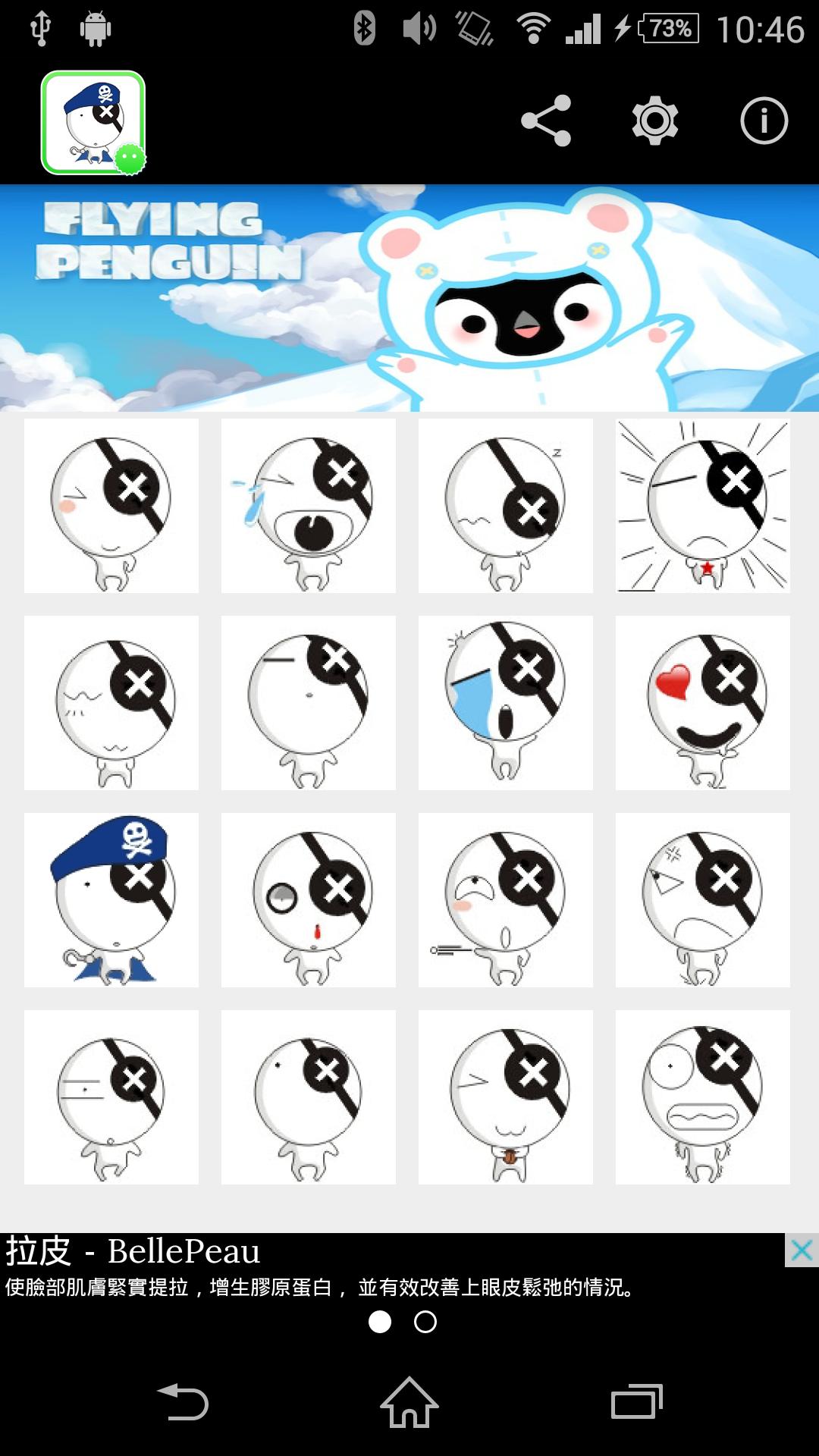Pick the angry sticker with a vein mark

coord(702,900)
